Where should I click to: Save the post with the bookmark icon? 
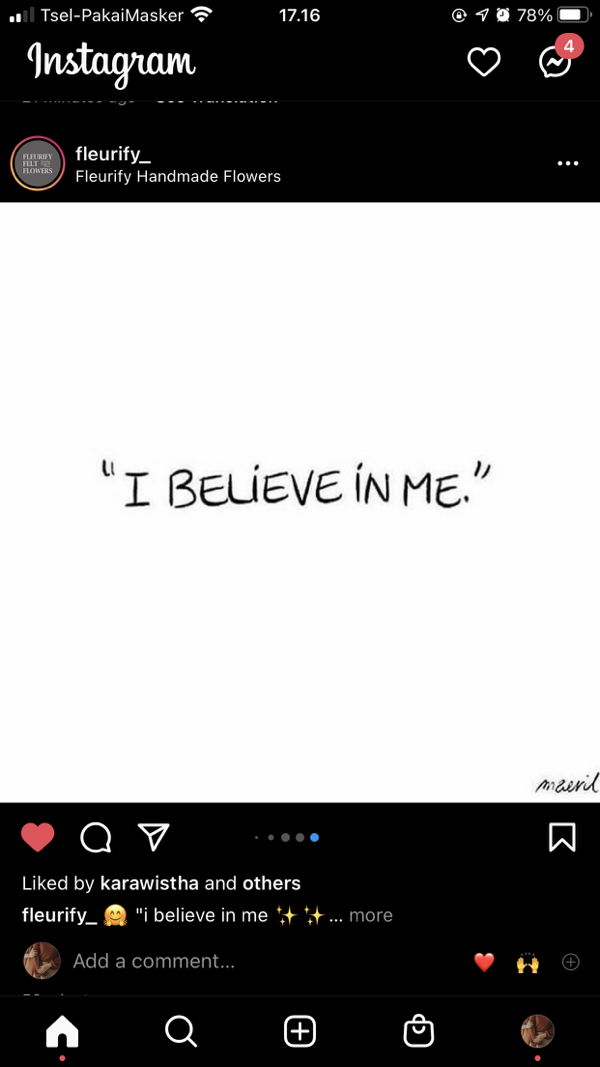tap(562, 837)
